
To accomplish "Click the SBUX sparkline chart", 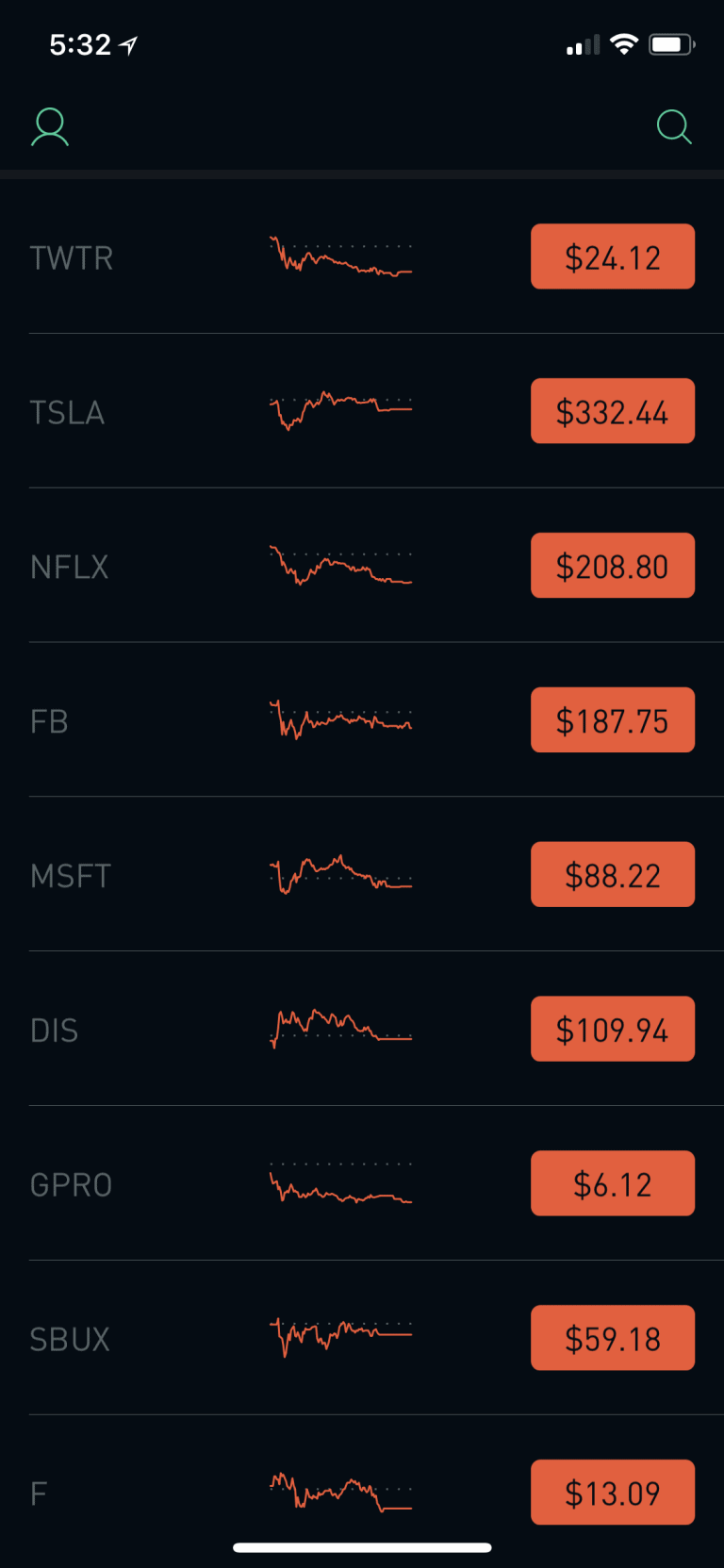I will (341, 1337).
